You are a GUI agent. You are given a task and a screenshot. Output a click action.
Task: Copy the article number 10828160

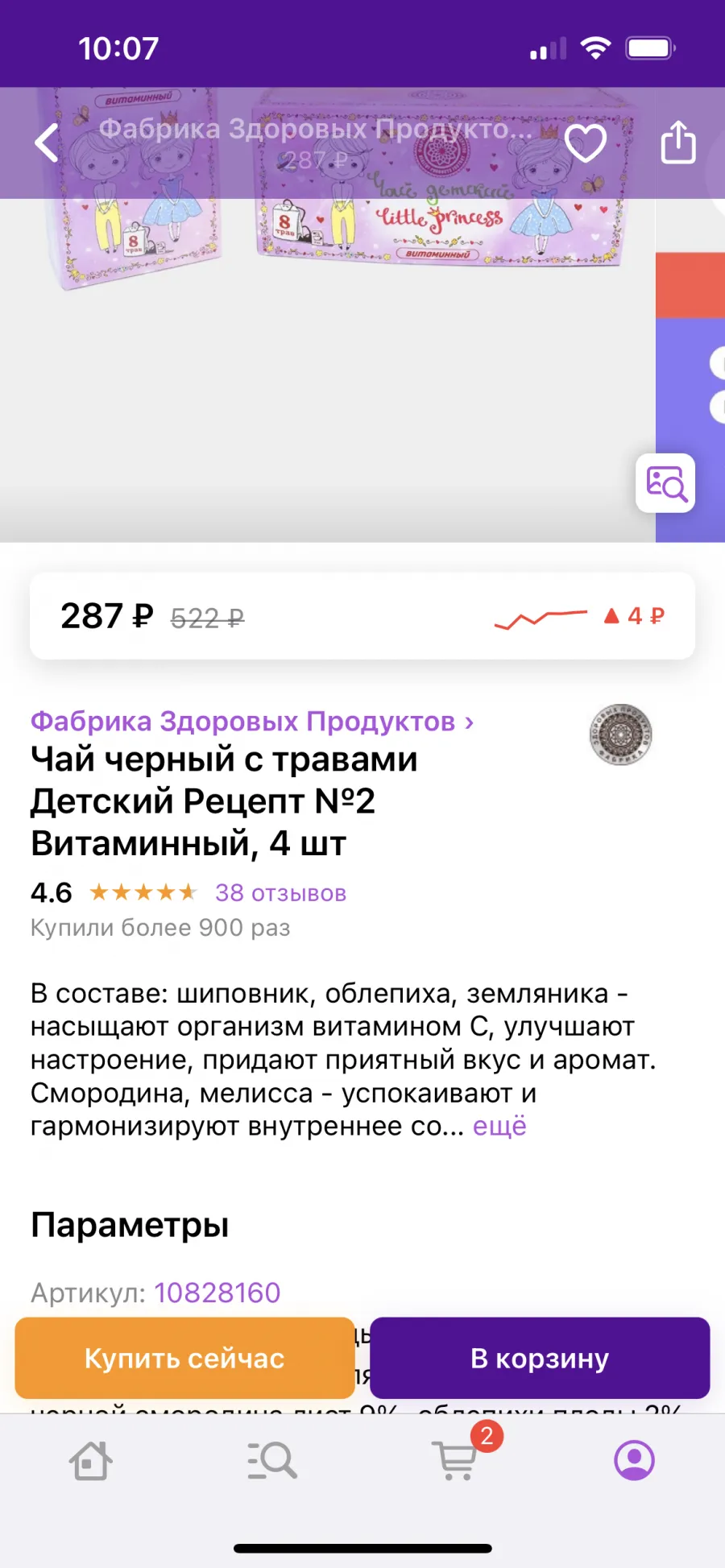click(217, 1292)
